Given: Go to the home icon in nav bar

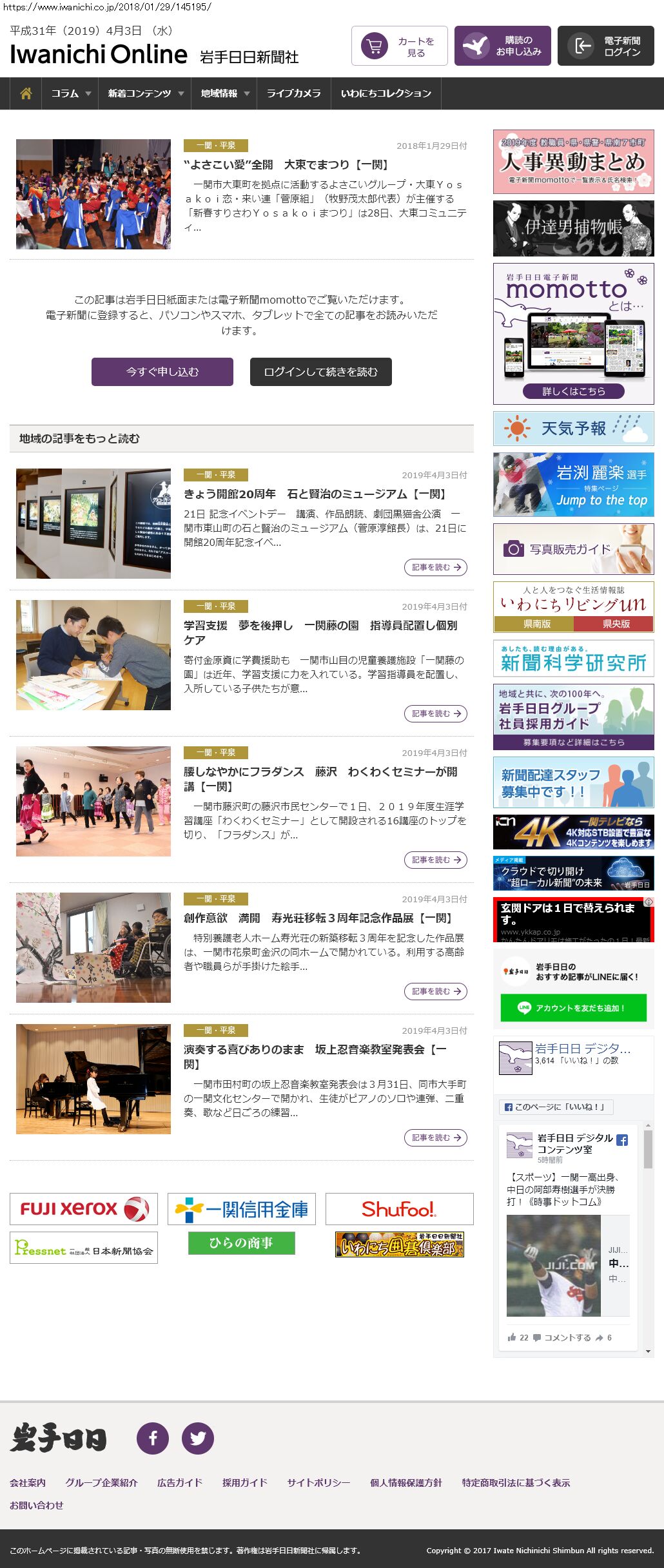Looking at the screenshot, I should coord(26,93).
